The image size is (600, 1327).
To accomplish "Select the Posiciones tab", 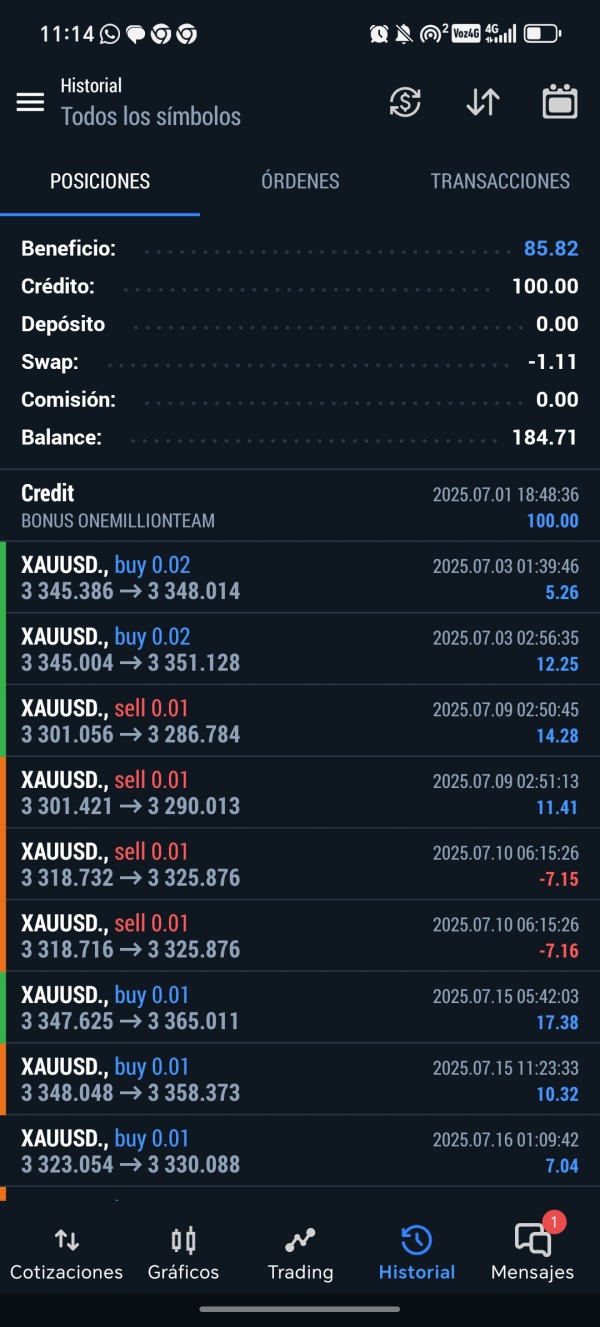I will 100,181.
